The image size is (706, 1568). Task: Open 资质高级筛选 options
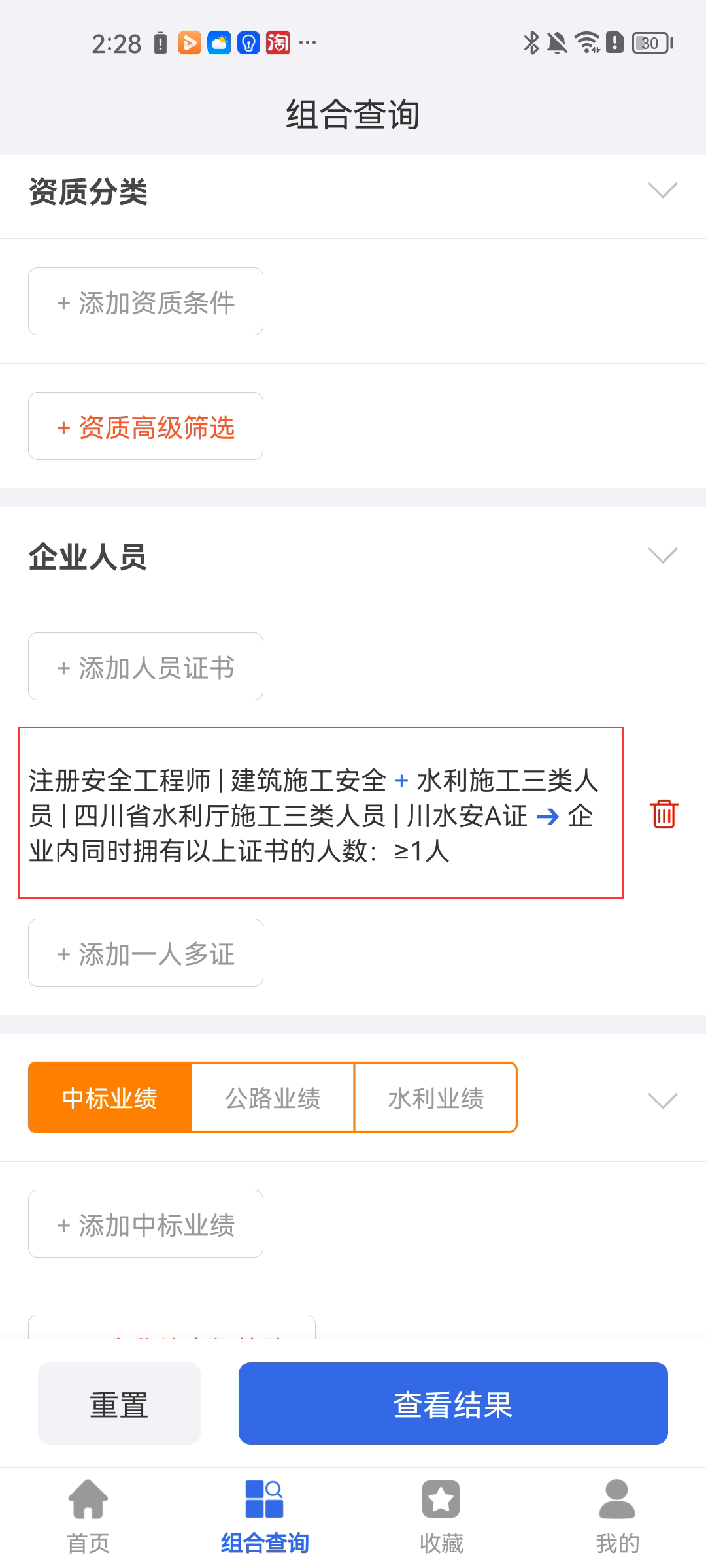[146, 427]
